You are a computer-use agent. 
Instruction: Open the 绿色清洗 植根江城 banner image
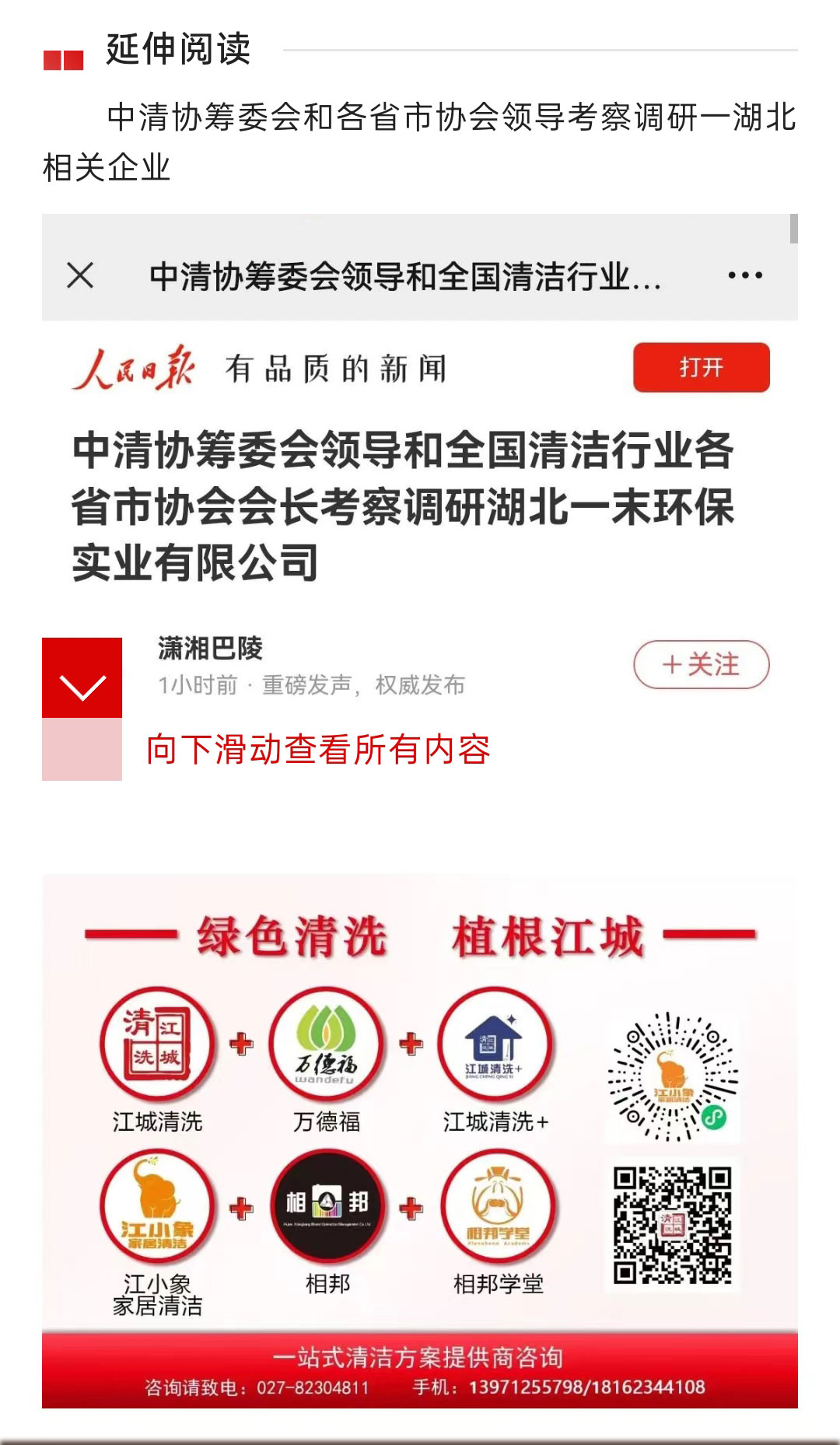420,1140
